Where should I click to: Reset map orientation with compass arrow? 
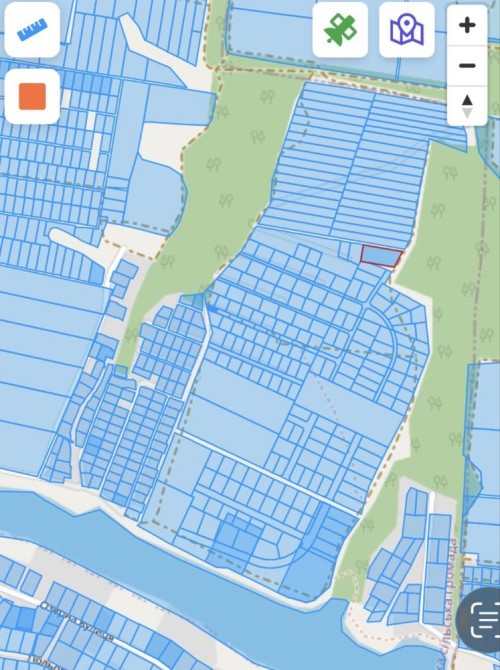(x=467, y=106)
